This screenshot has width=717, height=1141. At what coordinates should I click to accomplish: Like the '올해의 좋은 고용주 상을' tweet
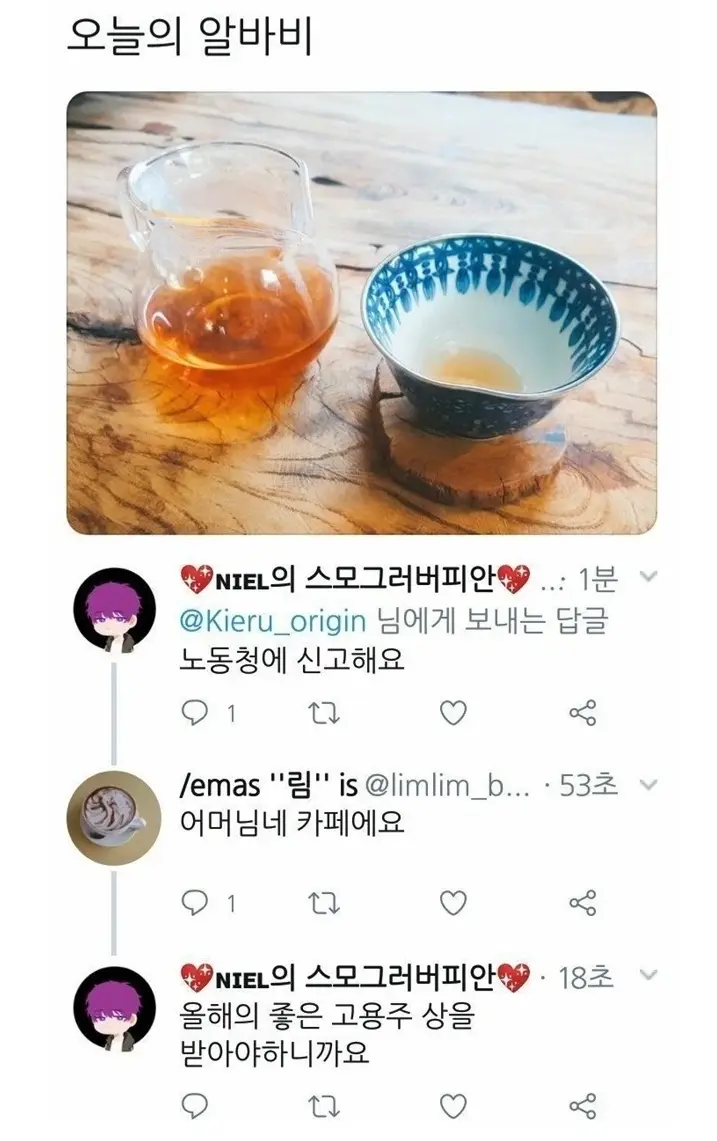click(453, 1106)
